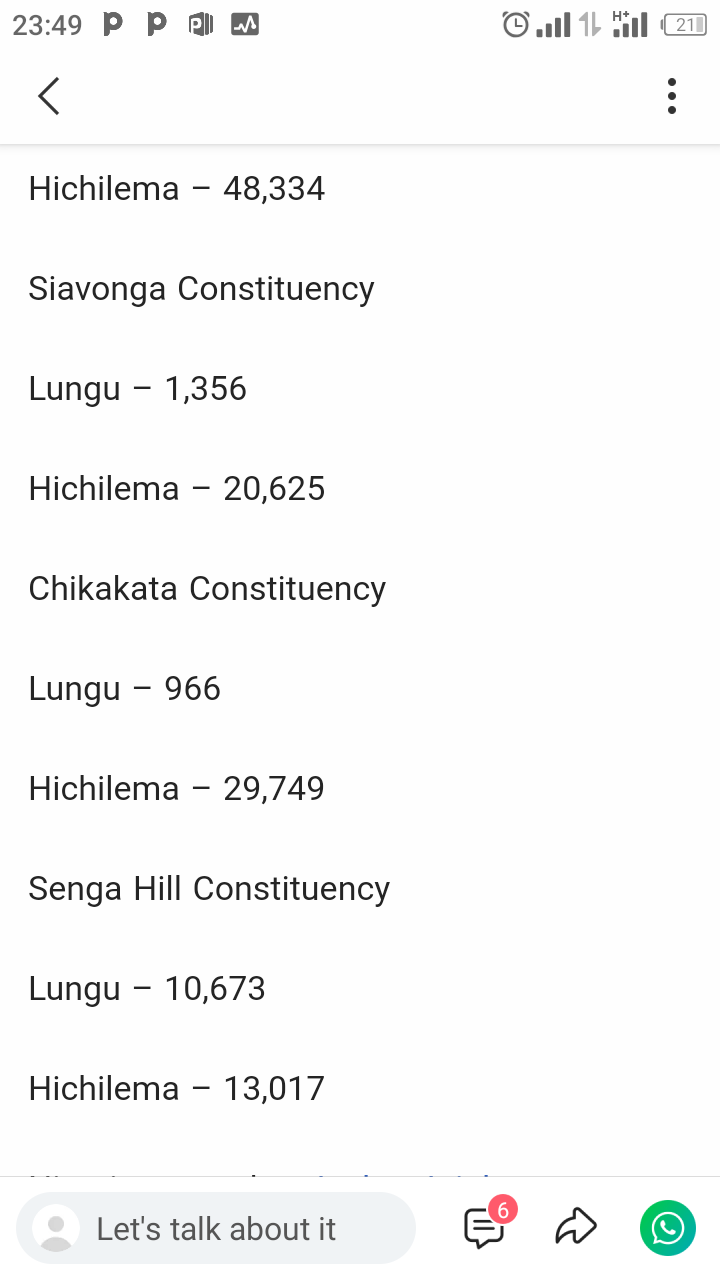Open the comments with 6 badge

click(x=485, y=1228)
